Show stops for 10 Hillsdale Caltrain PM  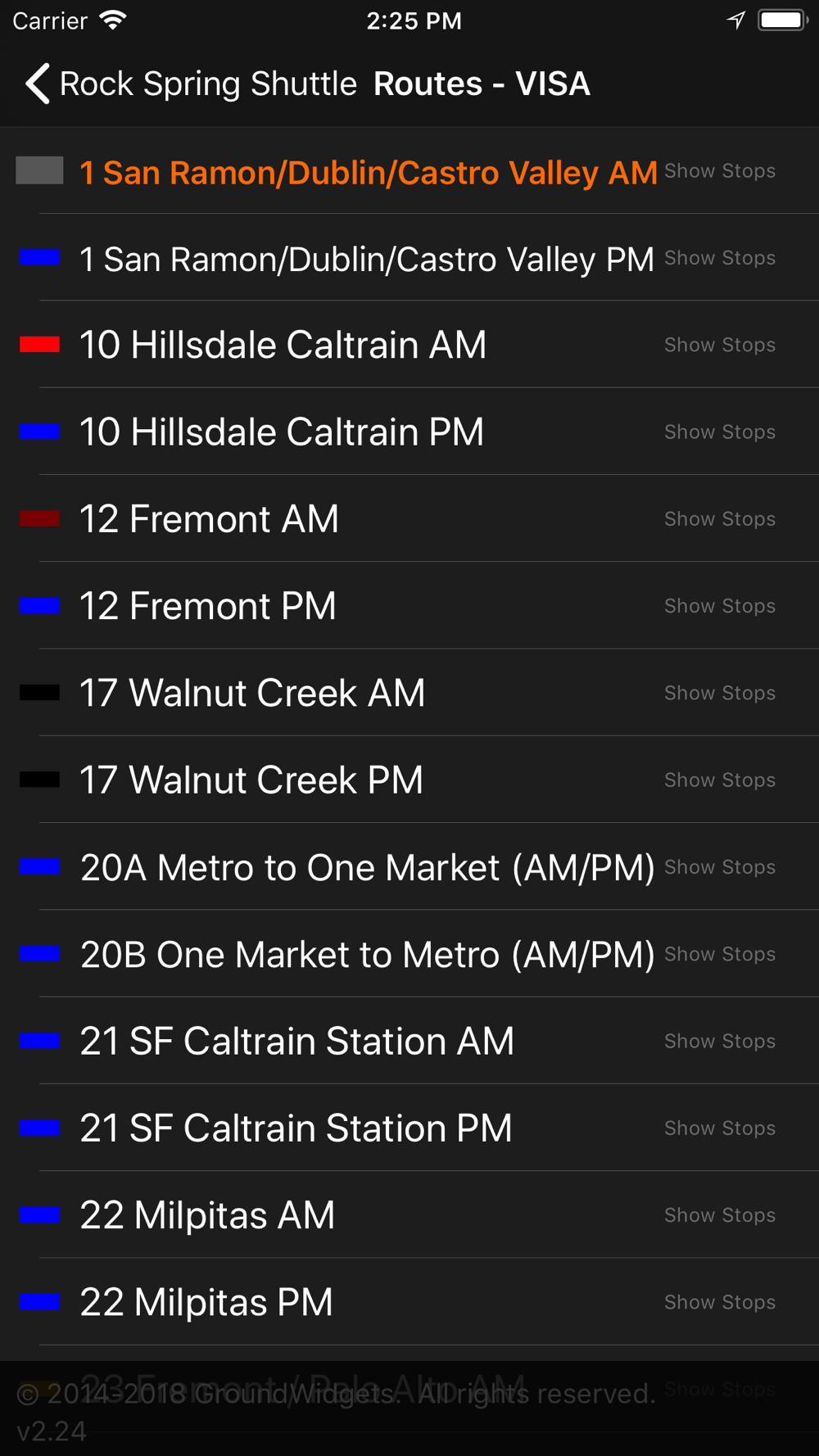click(x=720, y=432)
